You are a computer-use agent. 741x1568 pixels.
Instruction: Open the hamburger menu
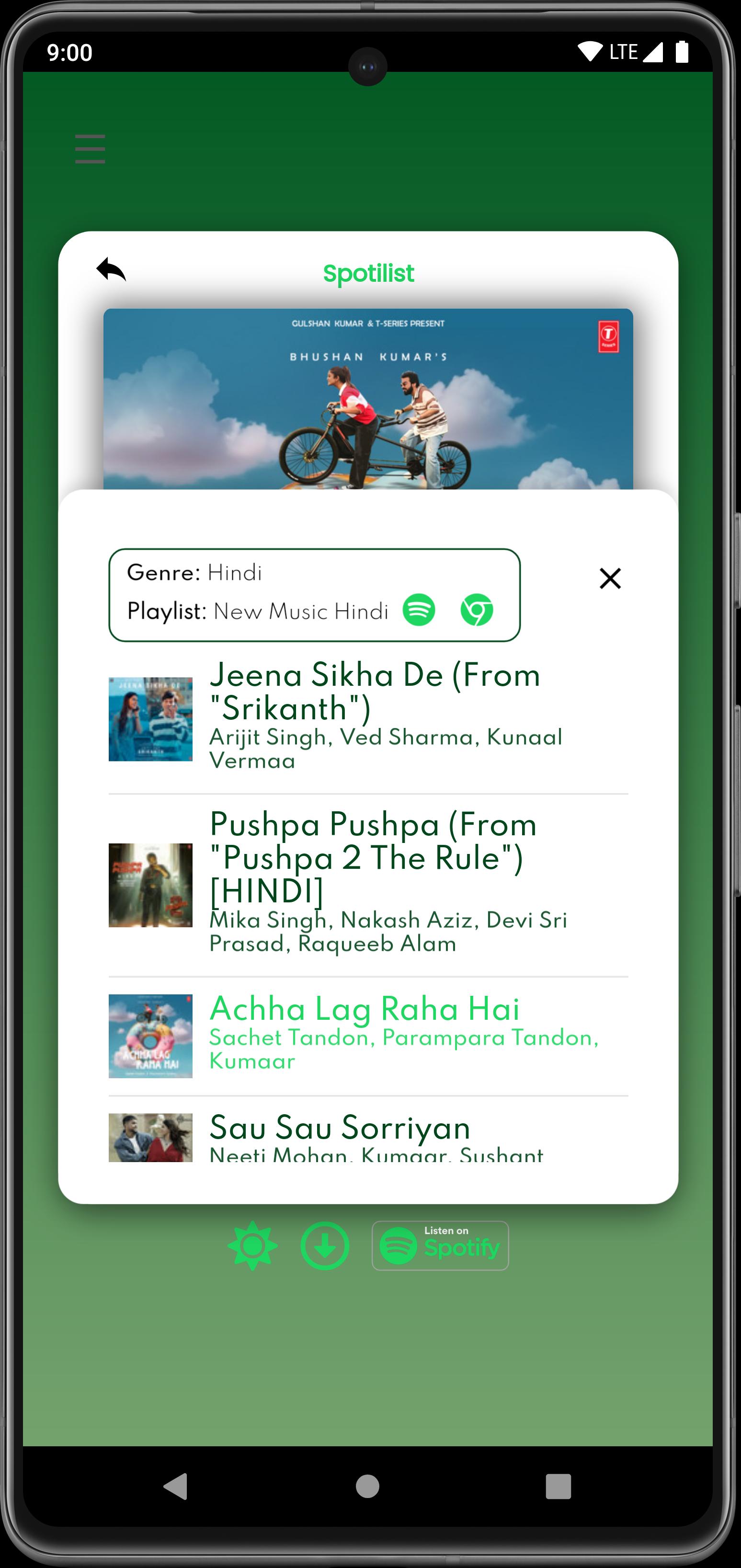(x=90, y=149)
